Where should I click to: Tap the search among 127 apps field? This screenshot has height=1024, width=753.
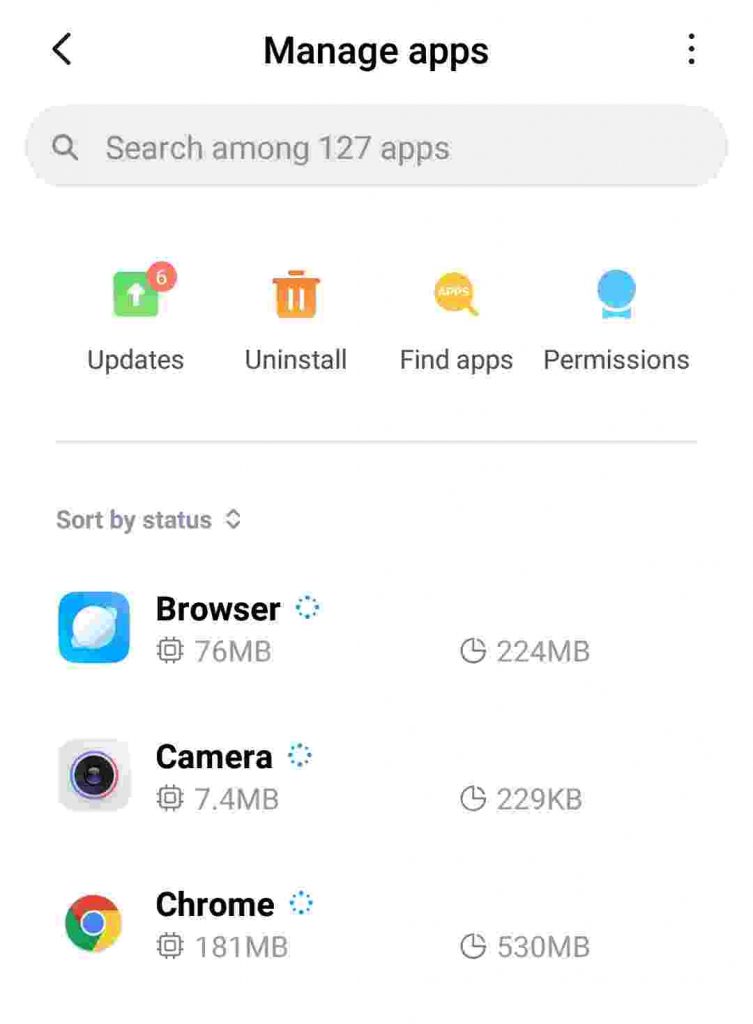pos(376,148)
